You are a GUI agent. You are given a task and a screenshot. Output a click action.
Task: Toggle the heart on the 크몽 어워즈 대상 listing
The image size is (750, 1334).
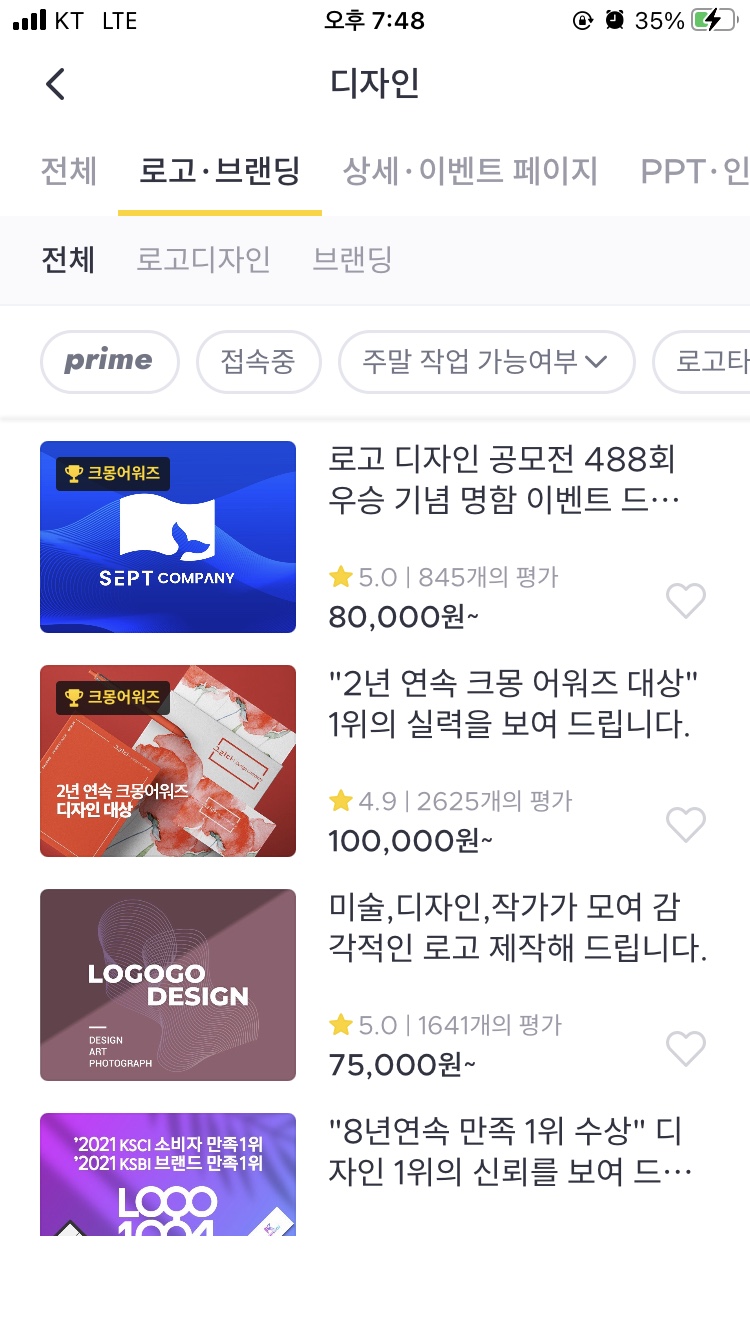click(686, 825)
